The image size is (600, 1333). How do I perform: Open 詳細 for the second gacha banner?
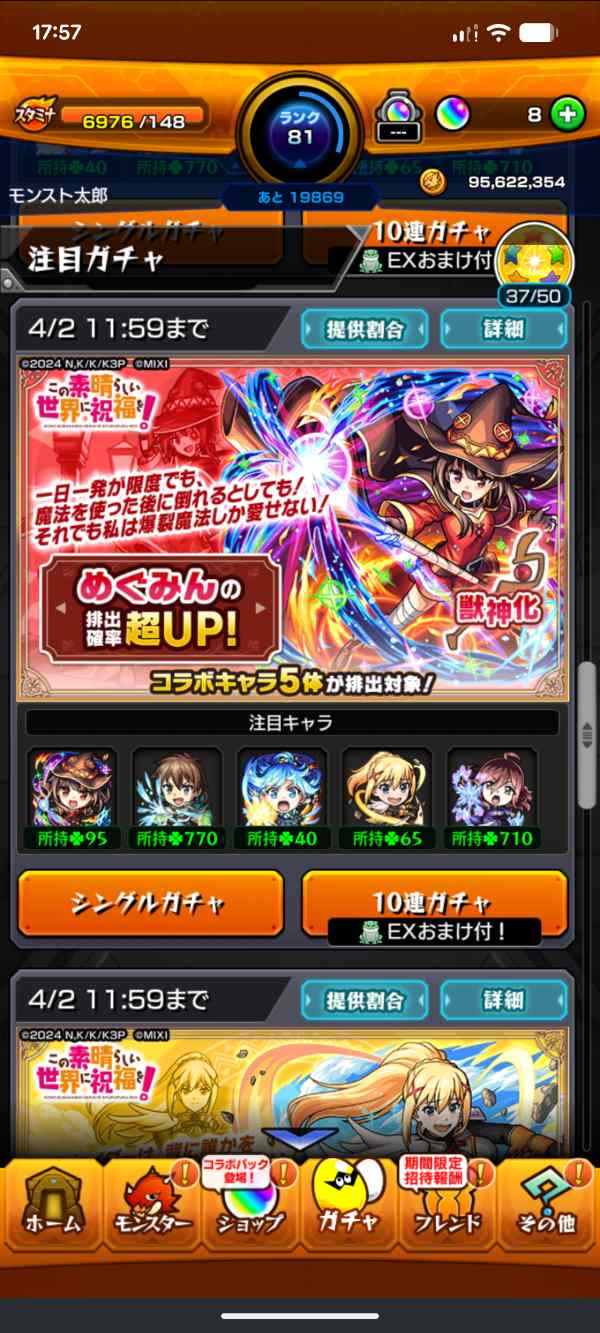[503, 1000]
